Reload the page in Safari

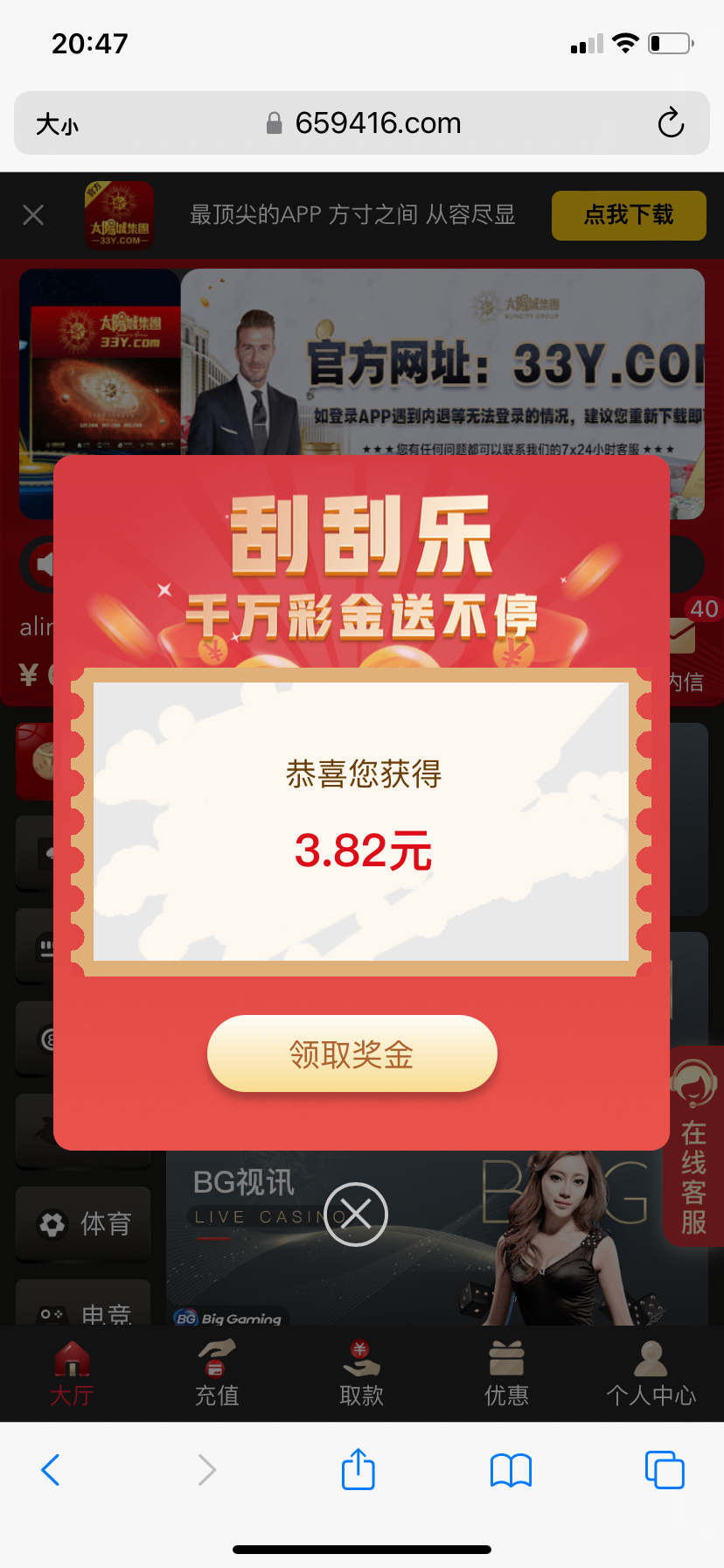(671, 123)
